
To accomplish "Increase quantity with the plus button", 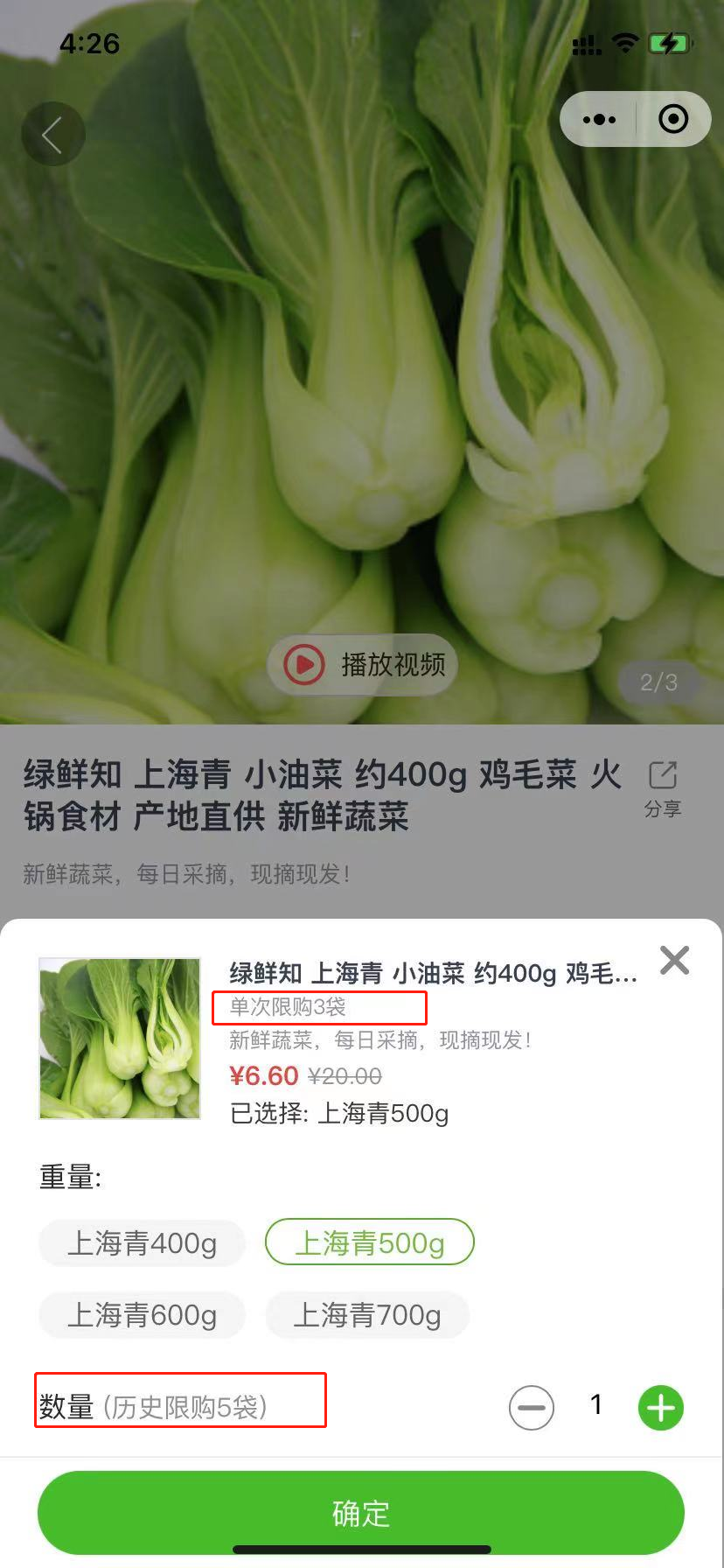I will [661, 1408].
